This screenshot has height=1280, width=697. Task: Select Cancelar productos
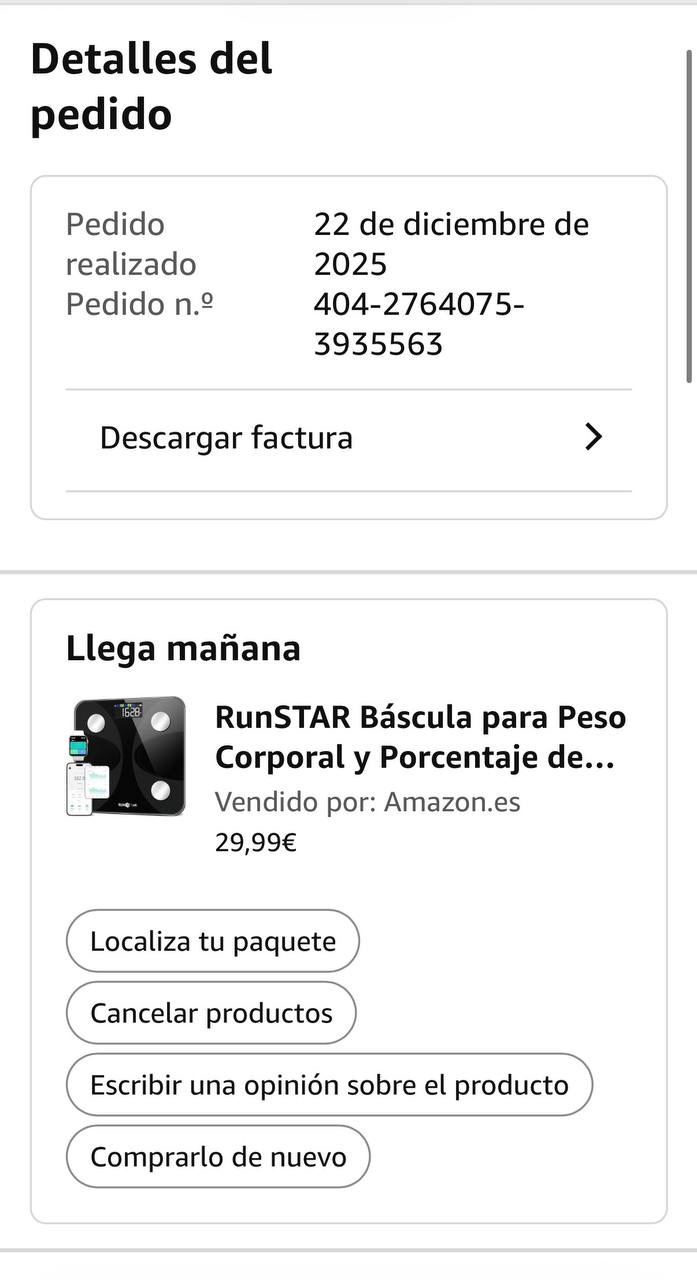[211, 1013]
